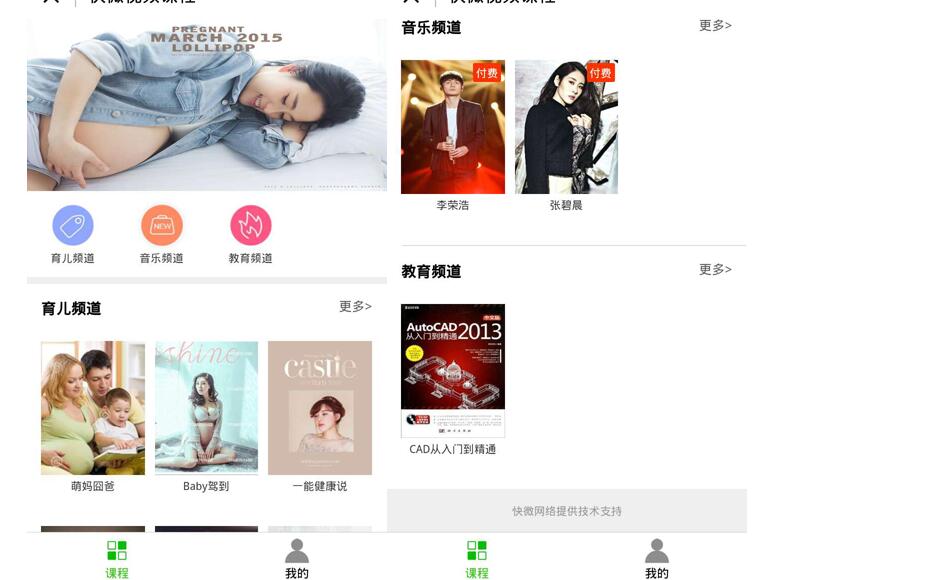View more in the 音乐频道 section
The width and height of the screenshot is (949, 580).
tap(715, 26)
